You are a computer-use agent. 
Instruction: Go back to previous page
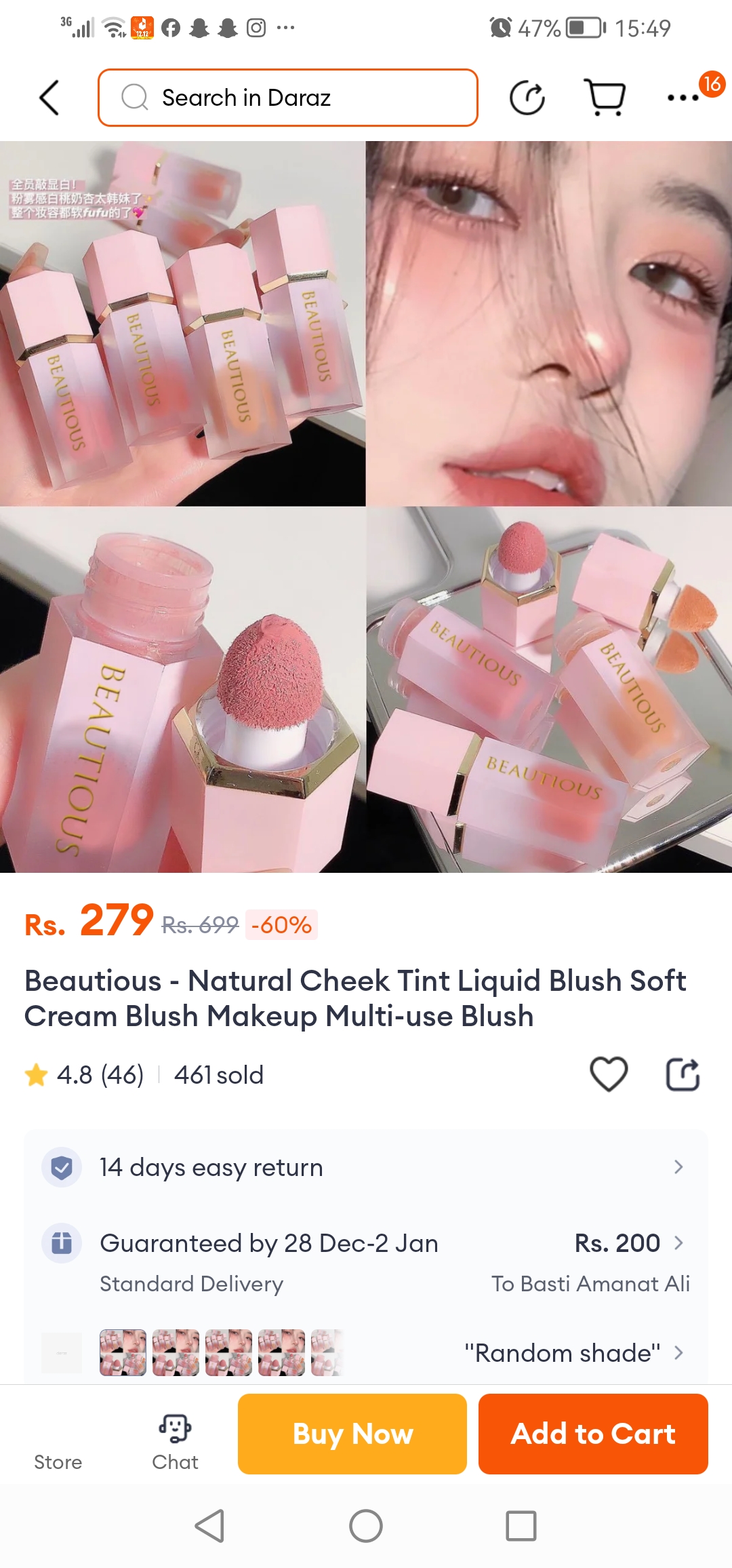(49, 98)
